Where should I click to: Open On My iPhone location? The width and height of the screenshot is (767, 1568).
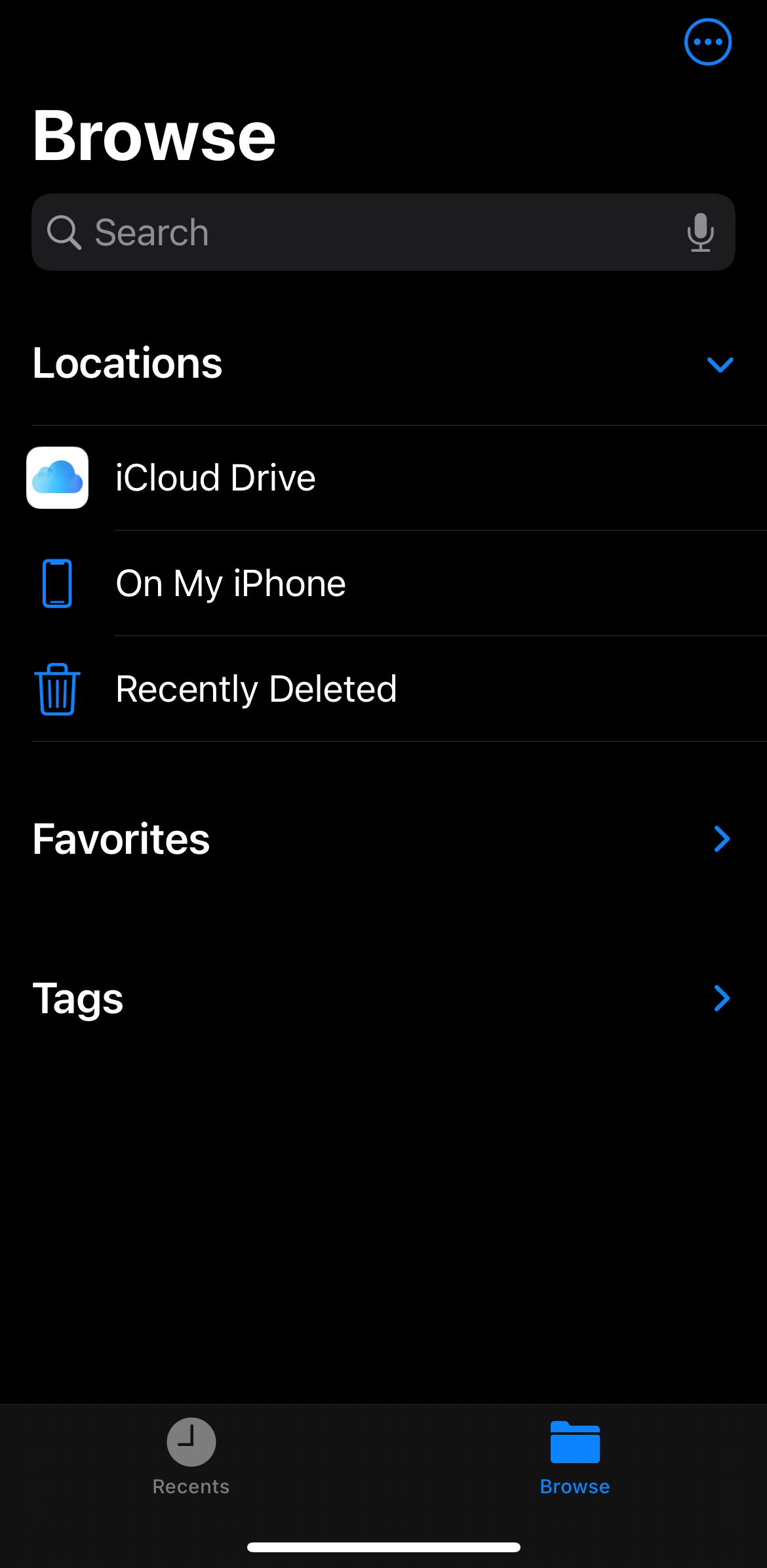(231, 583)
